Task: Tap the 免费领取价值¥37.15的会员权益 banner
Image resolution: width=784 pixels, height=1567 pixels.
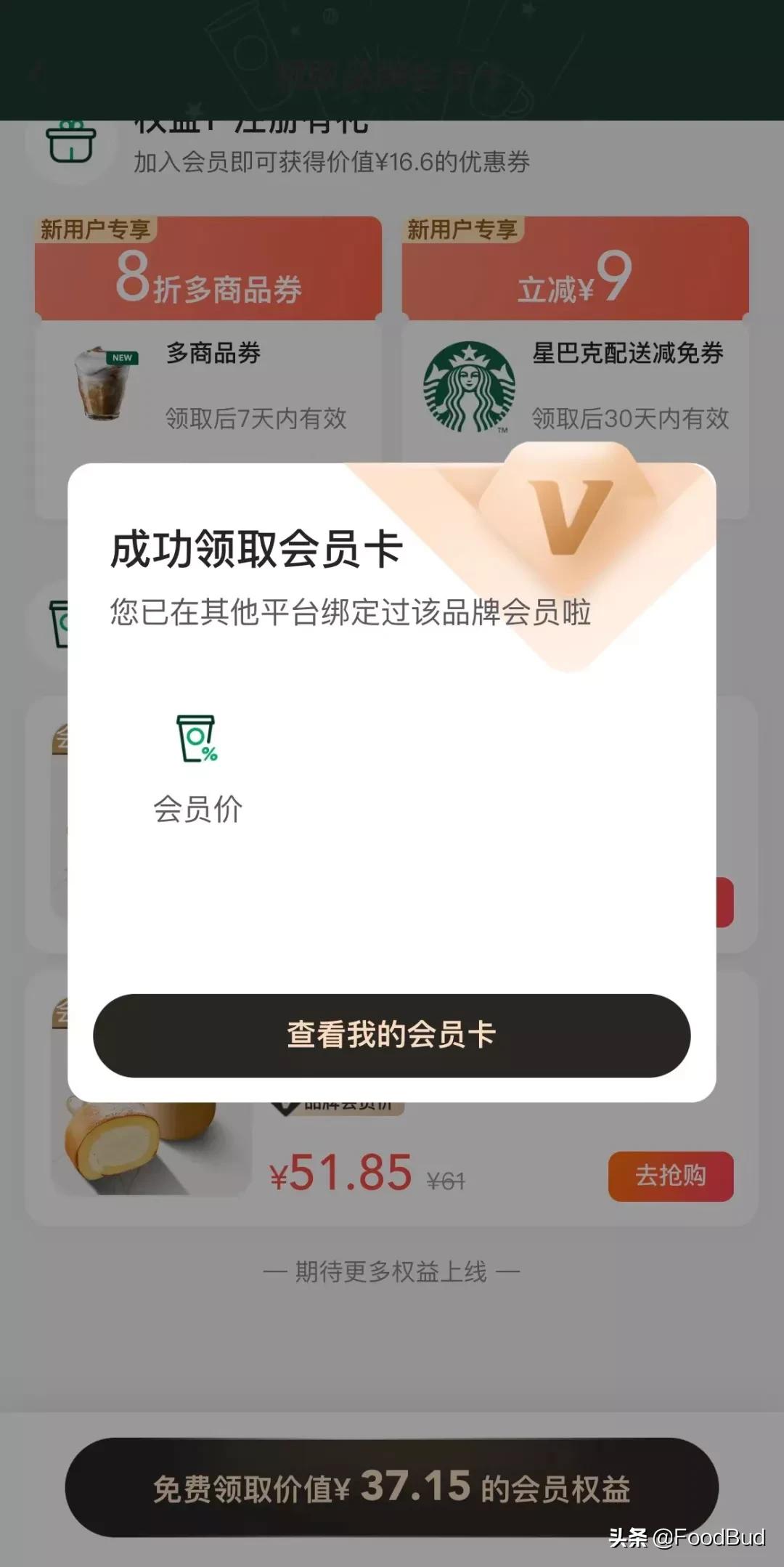Action: coord(392,1486)
